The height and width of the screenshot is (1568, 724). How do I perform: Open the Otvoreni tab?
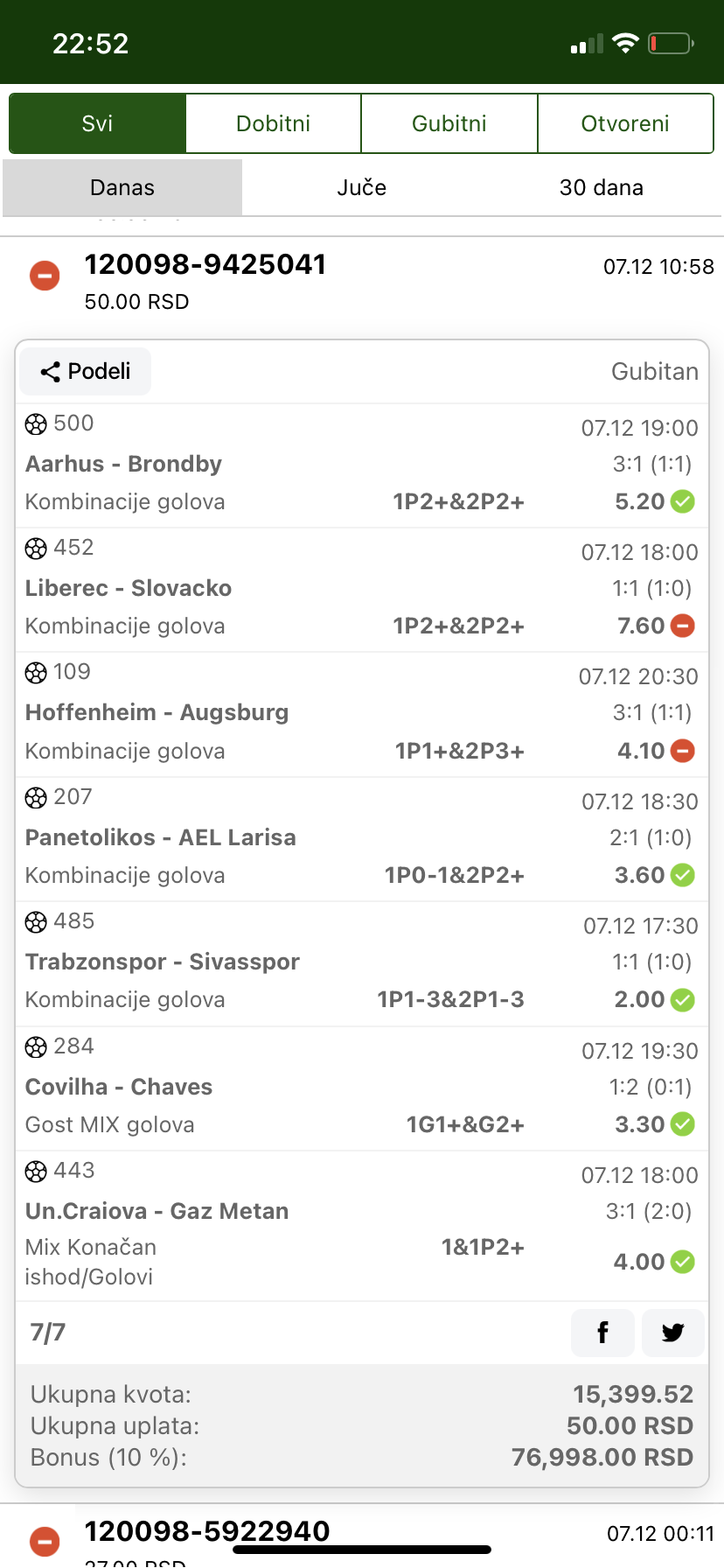click(625, 123)
